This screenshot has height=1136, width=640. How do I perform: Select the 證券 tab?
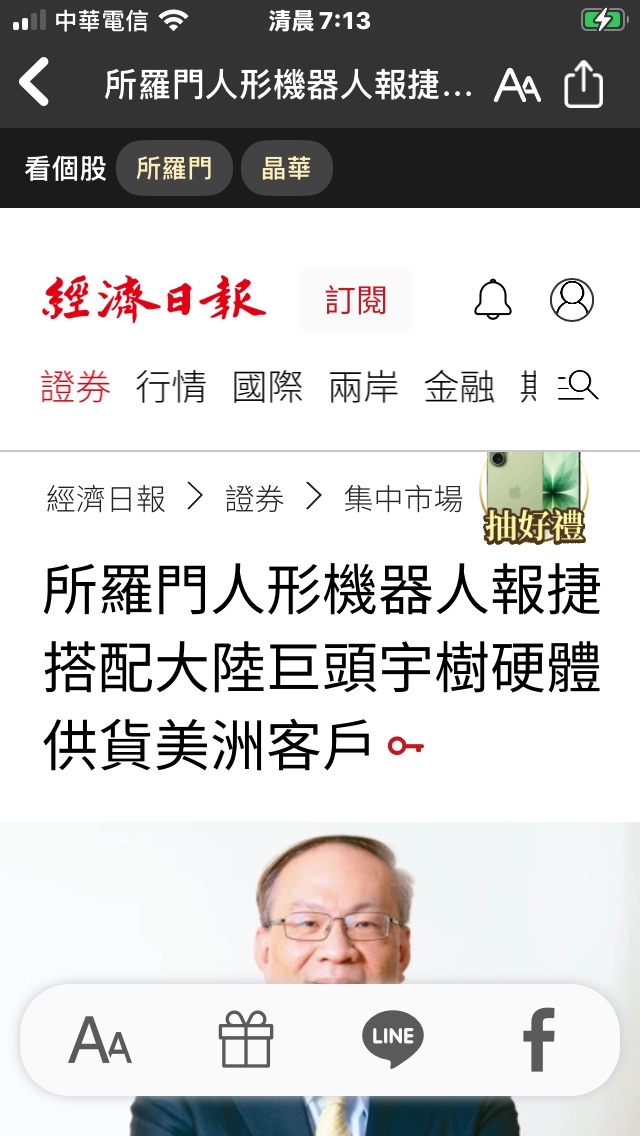pyautogui.click(x=76, y=386)
